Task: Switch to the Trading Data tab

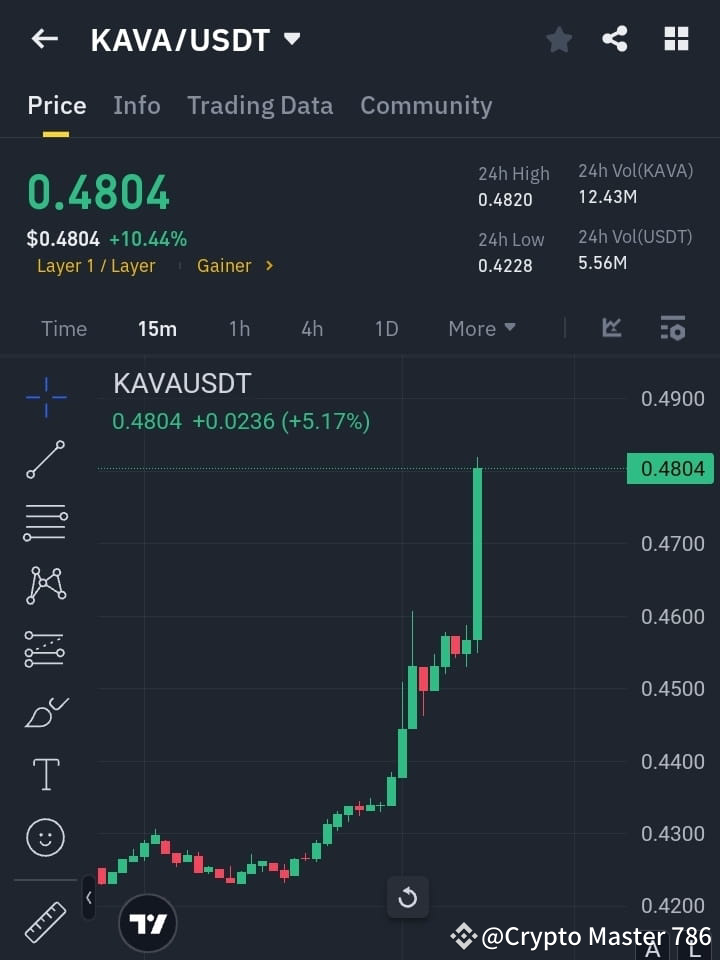Action: point(260,105)
